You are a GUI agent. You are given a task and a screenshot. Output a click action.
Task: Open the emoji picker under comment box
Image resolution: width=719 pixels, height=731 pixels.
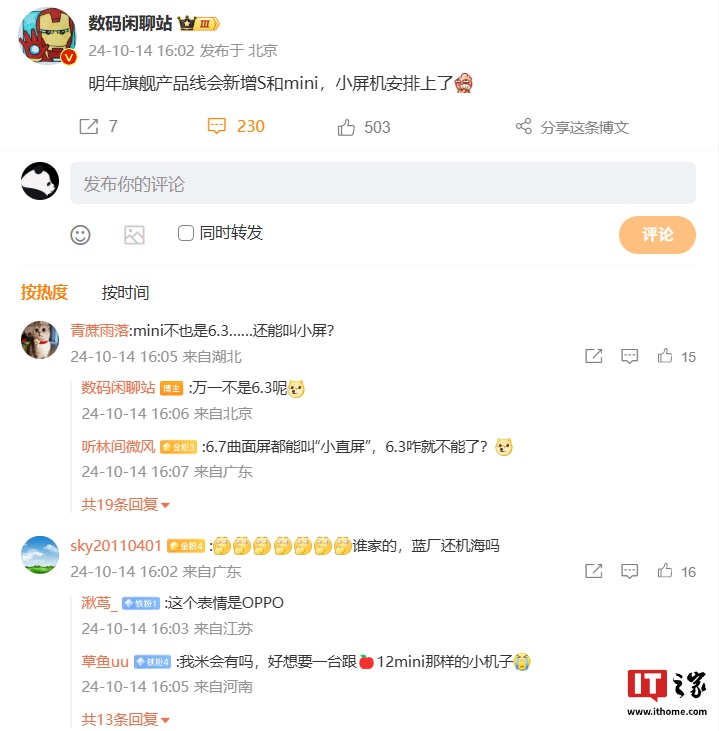pyautogui.click(x=81, y=235)
